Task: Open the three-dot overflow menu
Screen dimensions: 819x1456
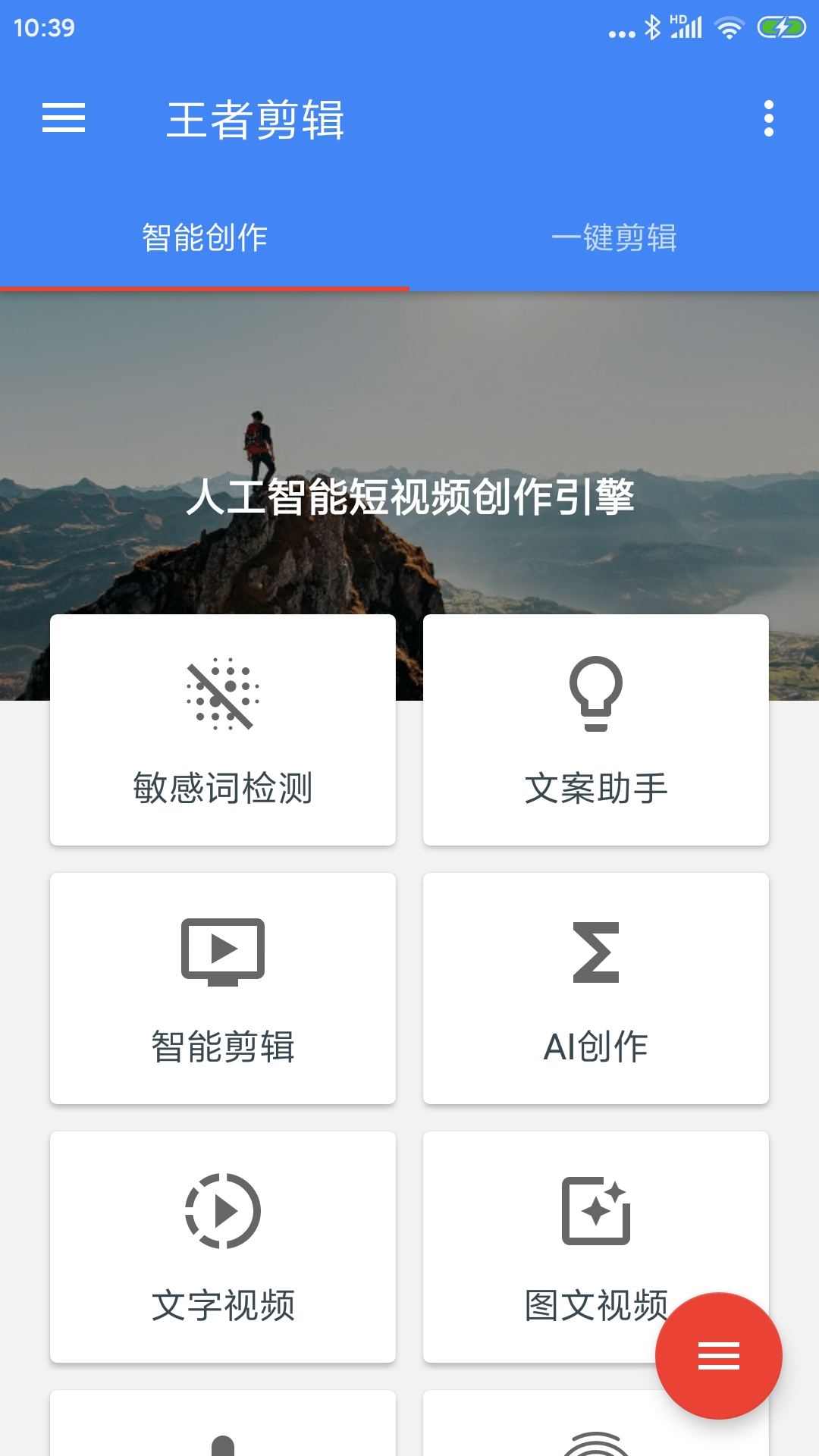Action: coord(768,118)
